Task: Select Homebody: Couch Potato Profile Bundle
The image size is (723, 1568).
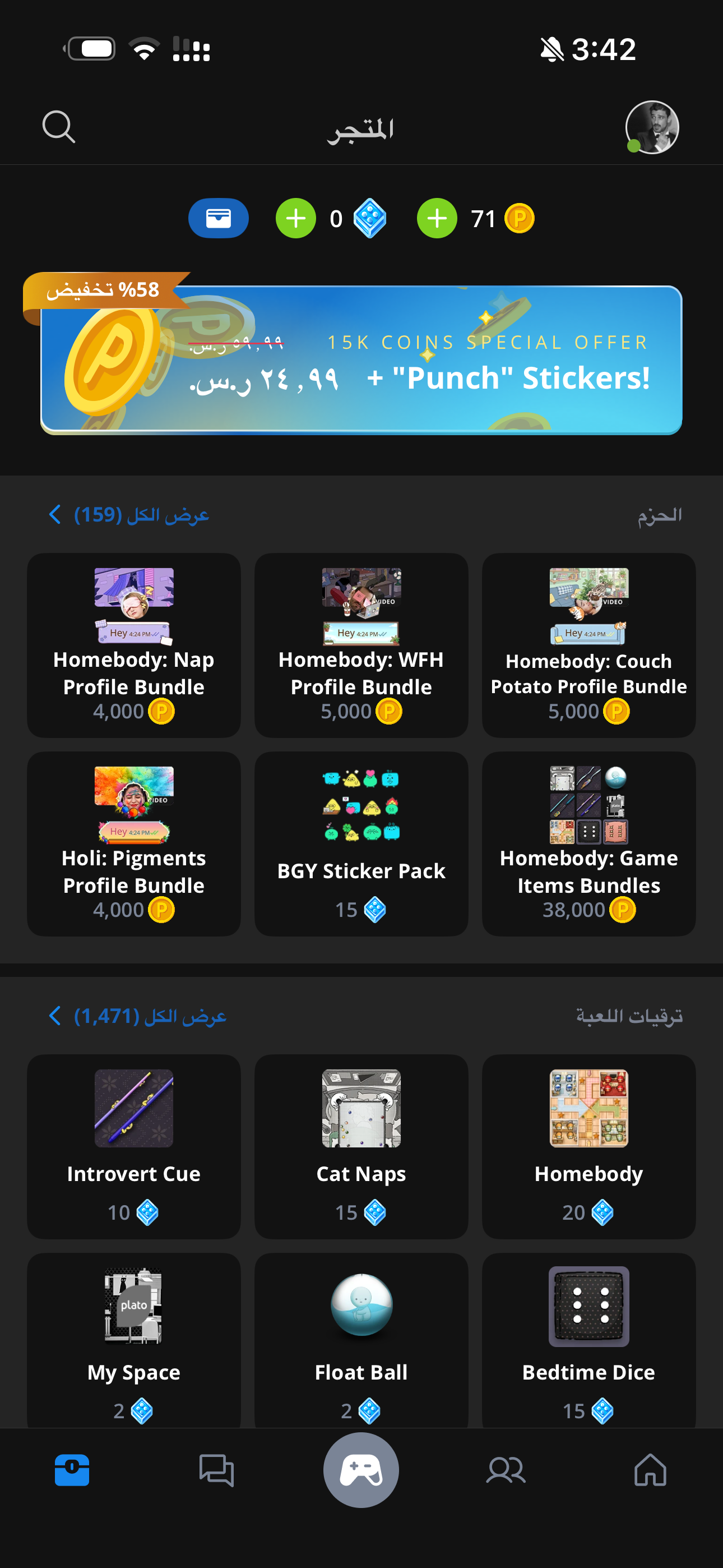Action: coord(588,645)
